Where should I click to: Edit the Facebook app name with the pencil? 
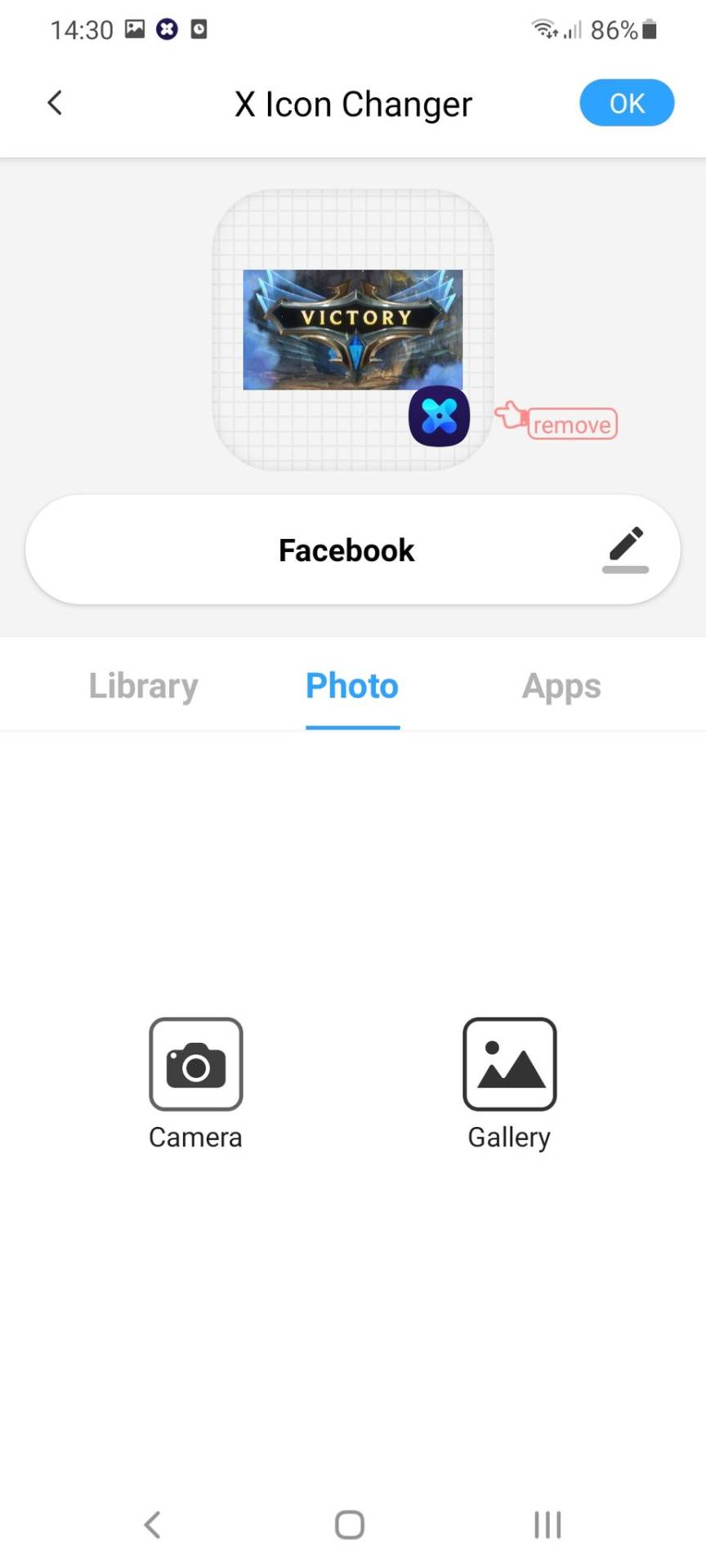[625, 549]
